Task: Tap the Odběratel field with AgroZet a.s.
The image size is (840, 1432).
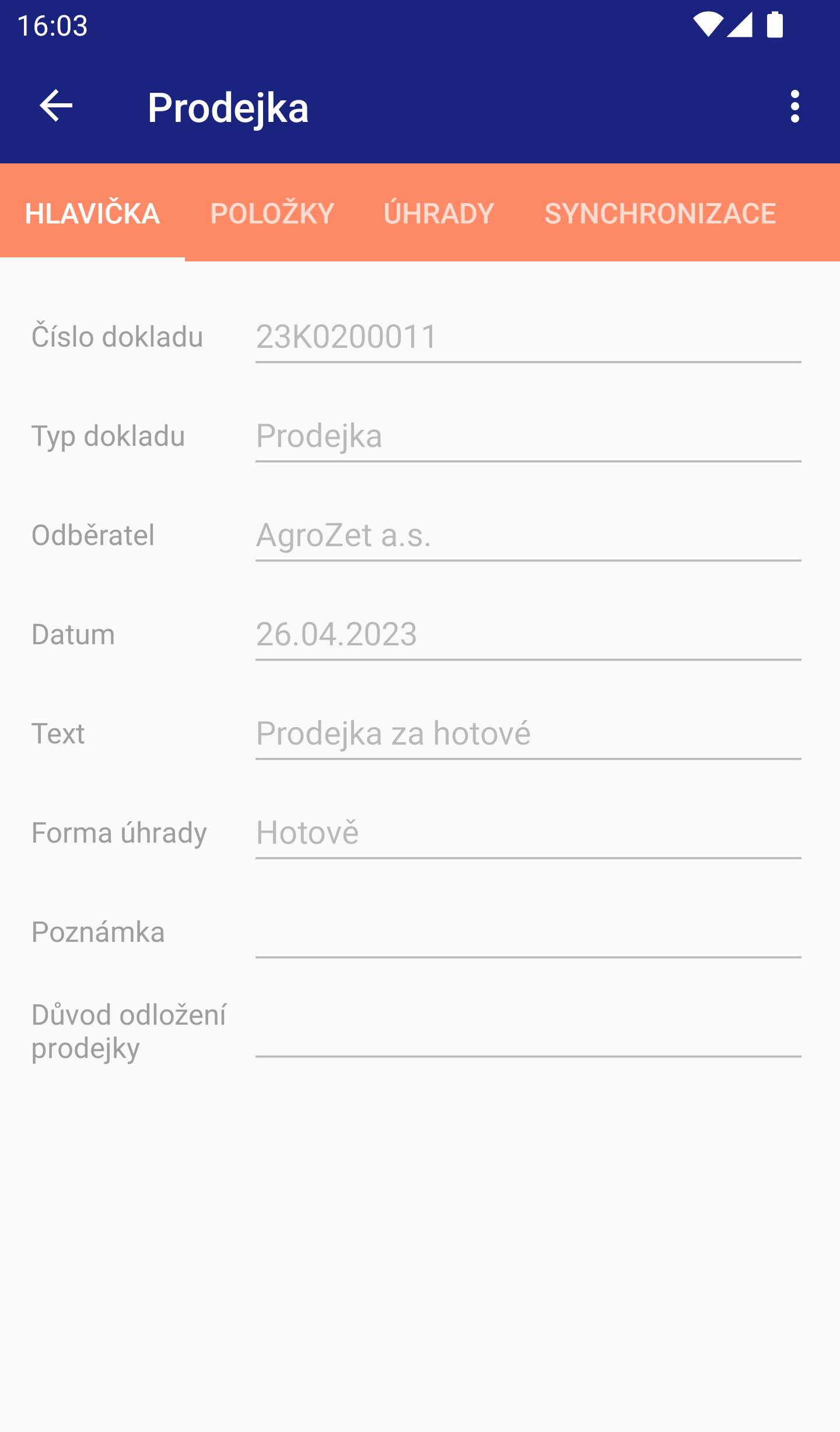Action: (528, 536)
